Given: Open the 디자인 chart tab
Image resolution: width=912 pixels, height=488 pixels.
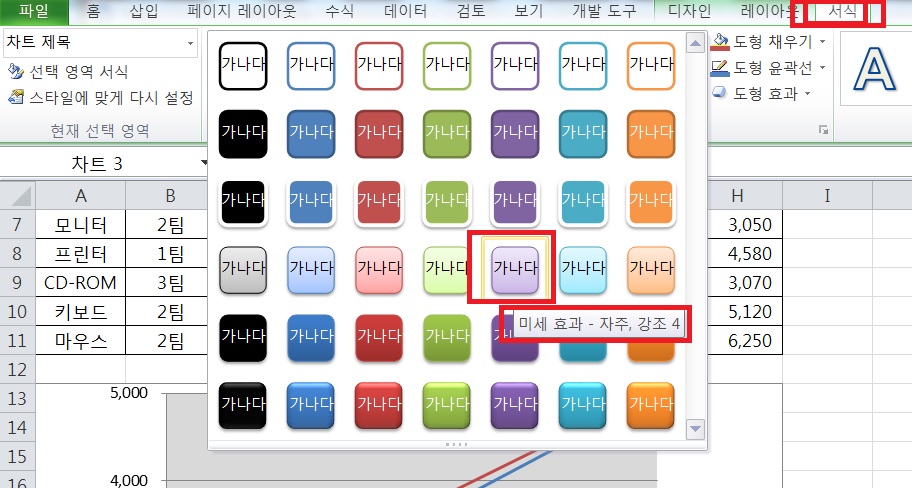Looking at the screenshot, I should [x=689, y=12].
